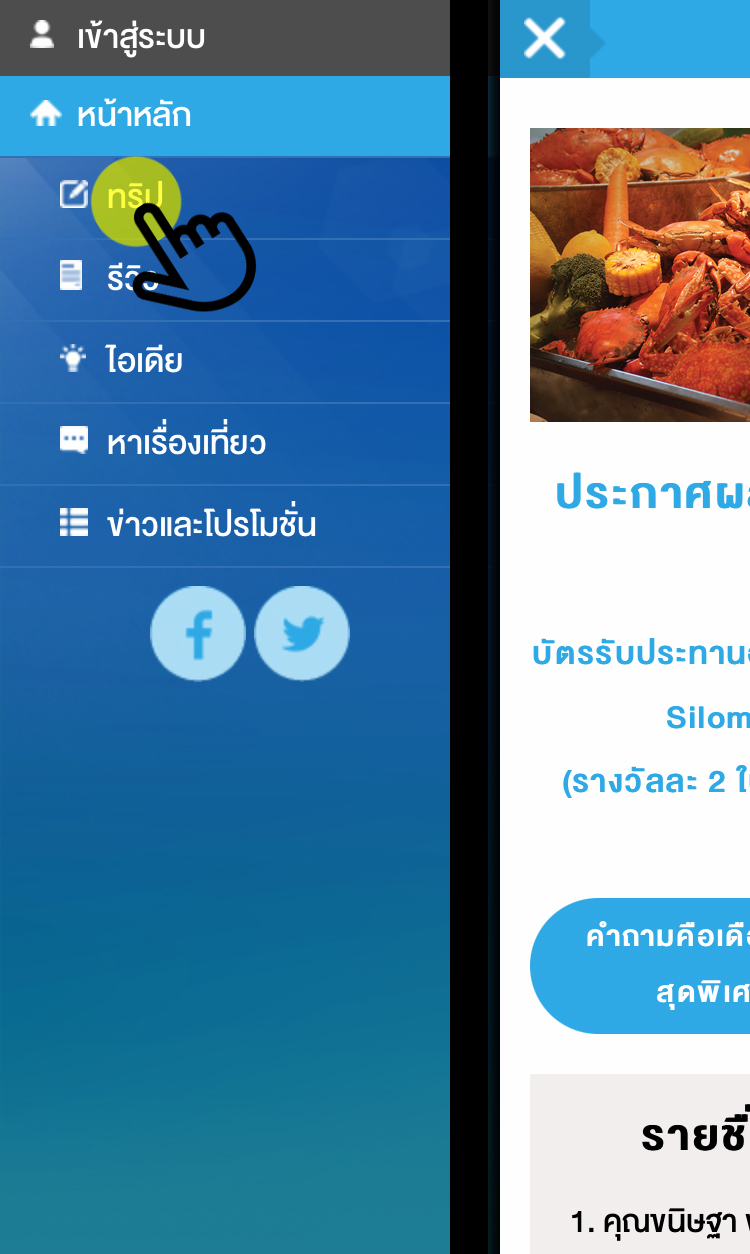View ข่าวและโปรโมชั่น news and promotions

click(210, 524)
